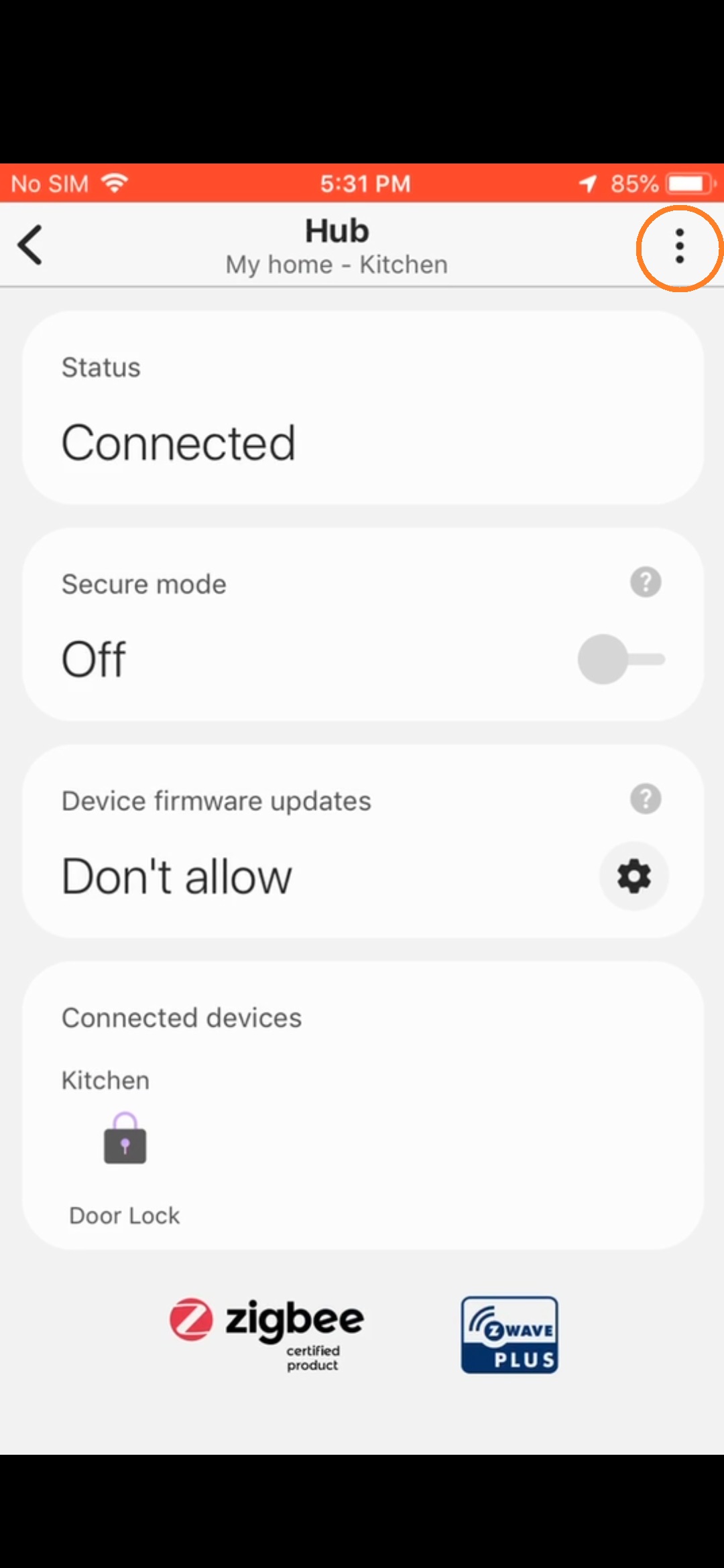The width and height of the screenshot is (724, 1568).
Task: Tap the 5:31 PM clock in status bar
Action: (365, 182)
